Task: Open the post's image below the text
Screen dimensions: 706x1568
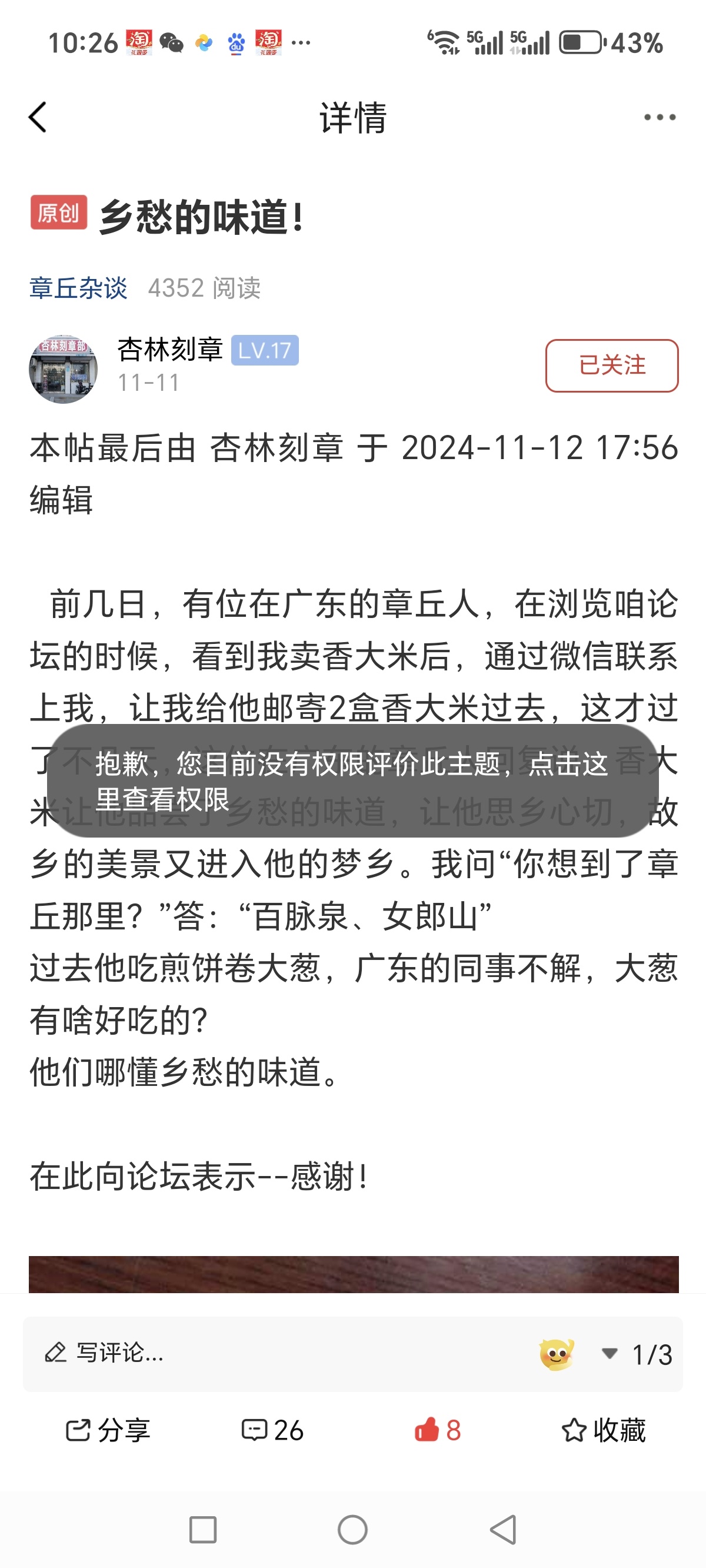Action: pyautogui.click(x=353, y=1274)
